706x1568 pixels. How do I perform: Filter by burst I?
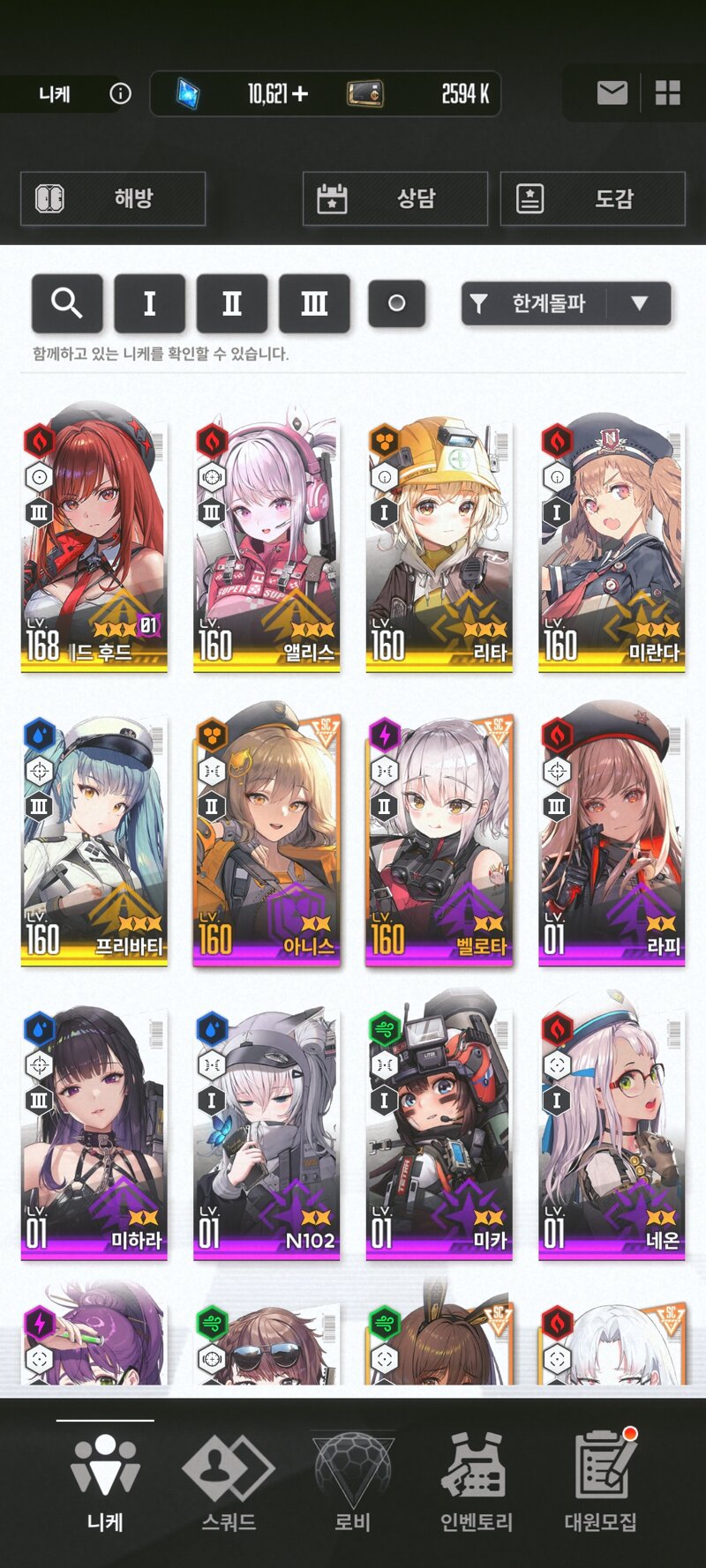pos(150,303)
